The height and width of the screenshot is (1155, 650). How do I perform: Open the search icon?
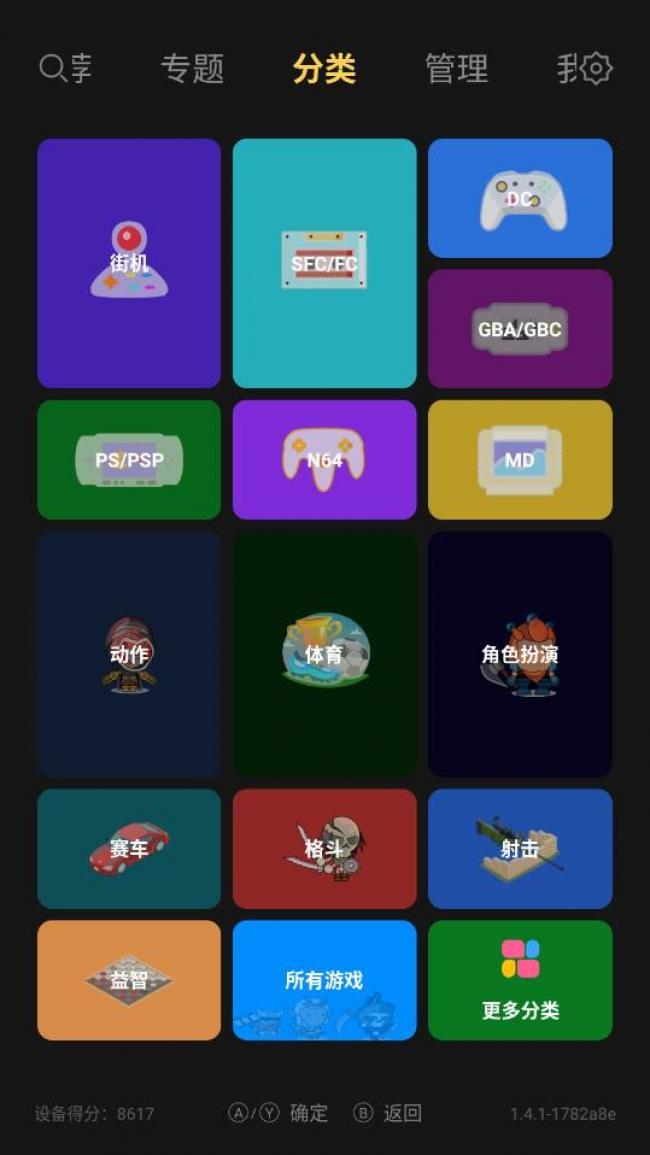coord(52,68)
